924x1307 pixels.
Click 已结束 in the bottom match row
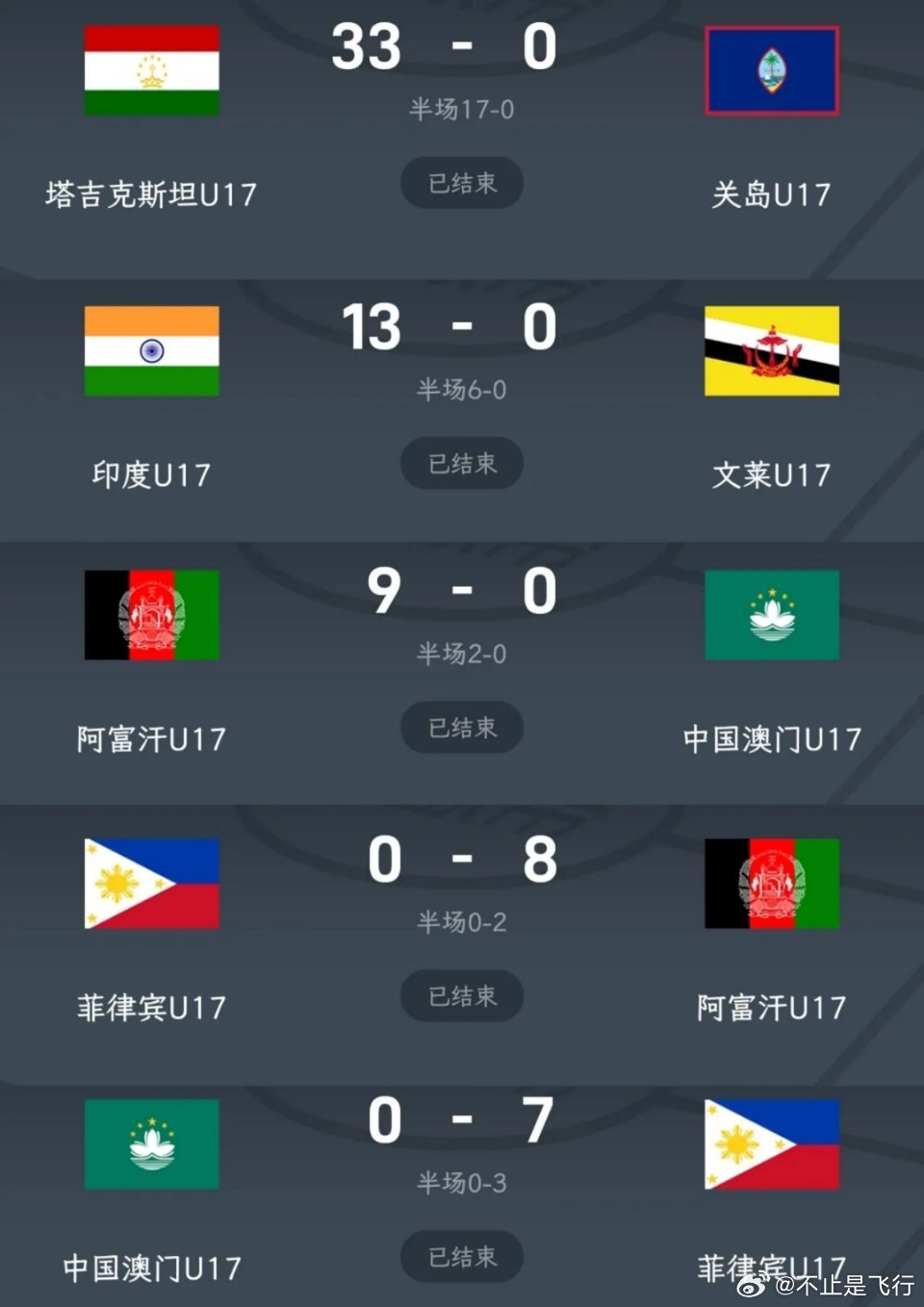pyautogui.click(x=461, y=1256)
